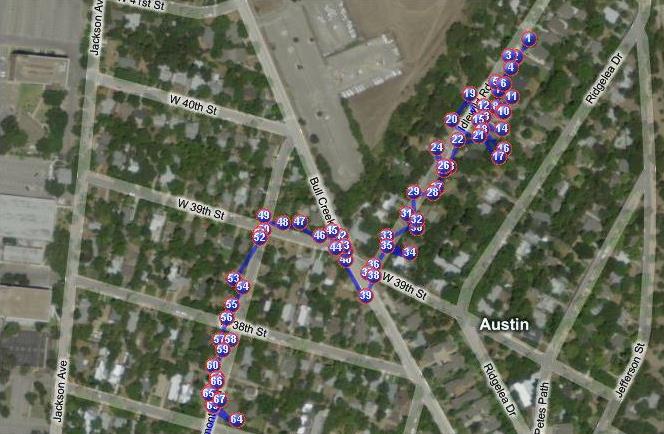Select route marker 1

[x=528, y=39]
